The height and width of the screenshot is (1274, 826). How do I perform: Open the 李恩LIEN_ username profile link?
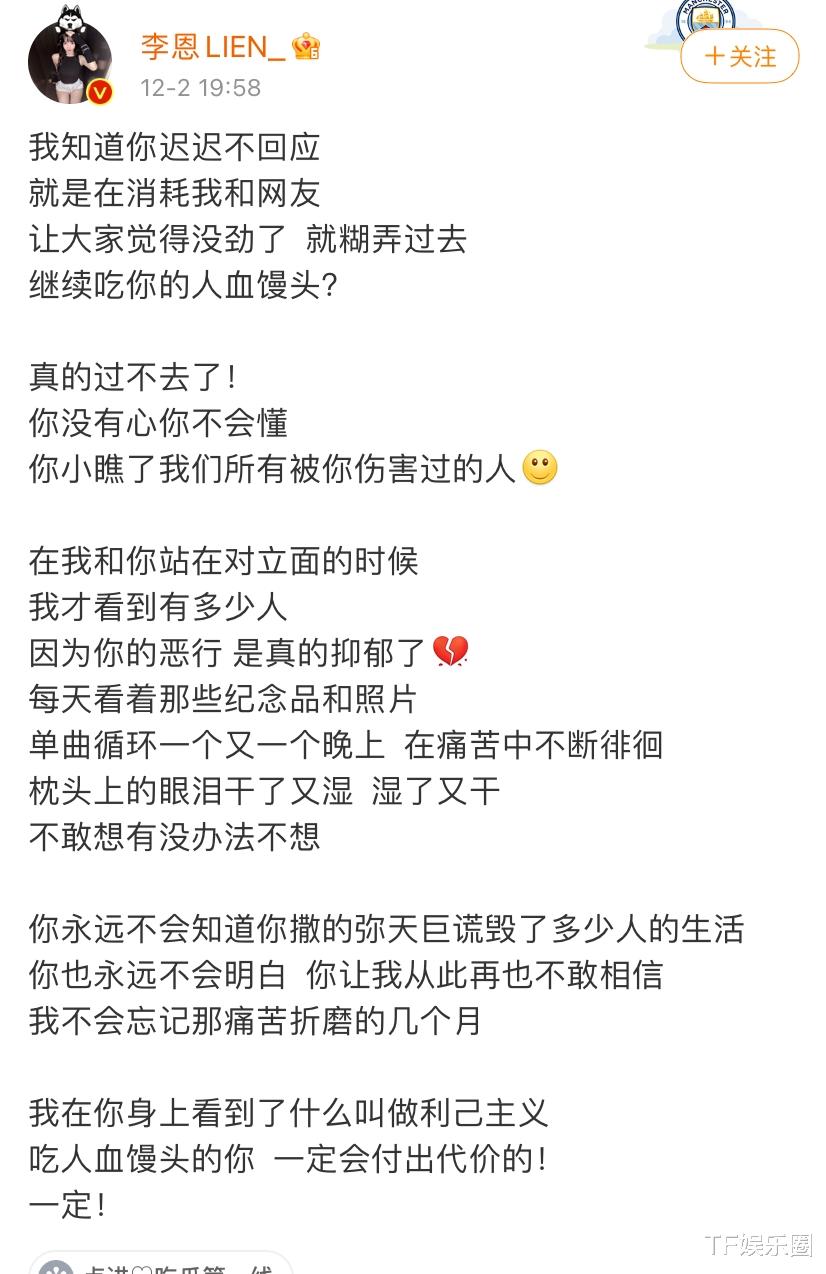215,48
